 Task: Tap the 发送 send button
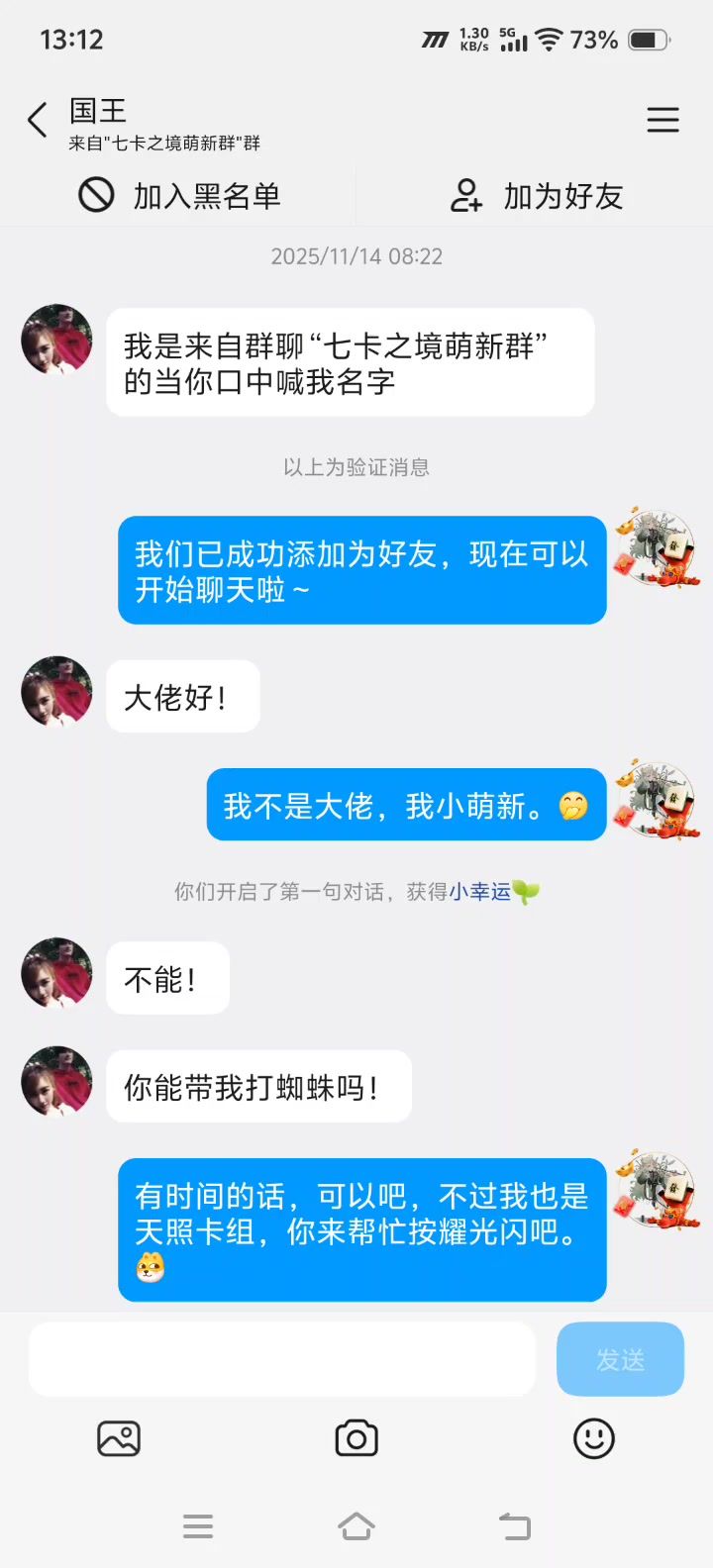pyautogui.click(x=620, y=1359)
